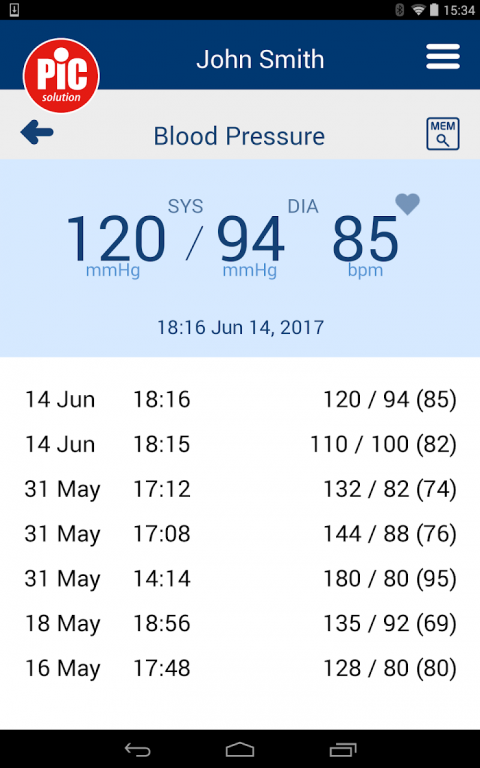This screenshot has width=480, height=768.
Task: Open the MEM memory search icon
Action: (442, 133)
